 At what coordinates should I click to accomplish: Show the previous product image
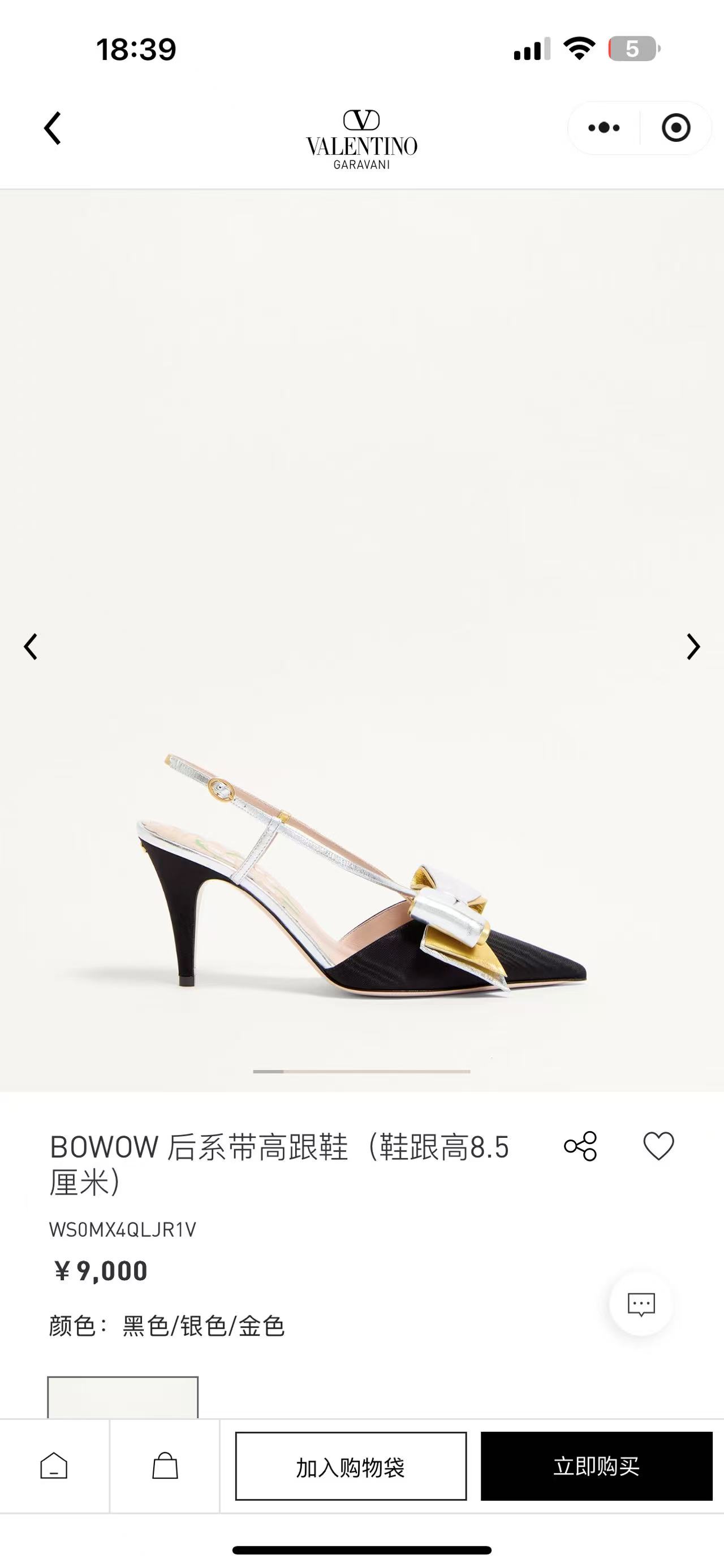[x=31, y=647]
